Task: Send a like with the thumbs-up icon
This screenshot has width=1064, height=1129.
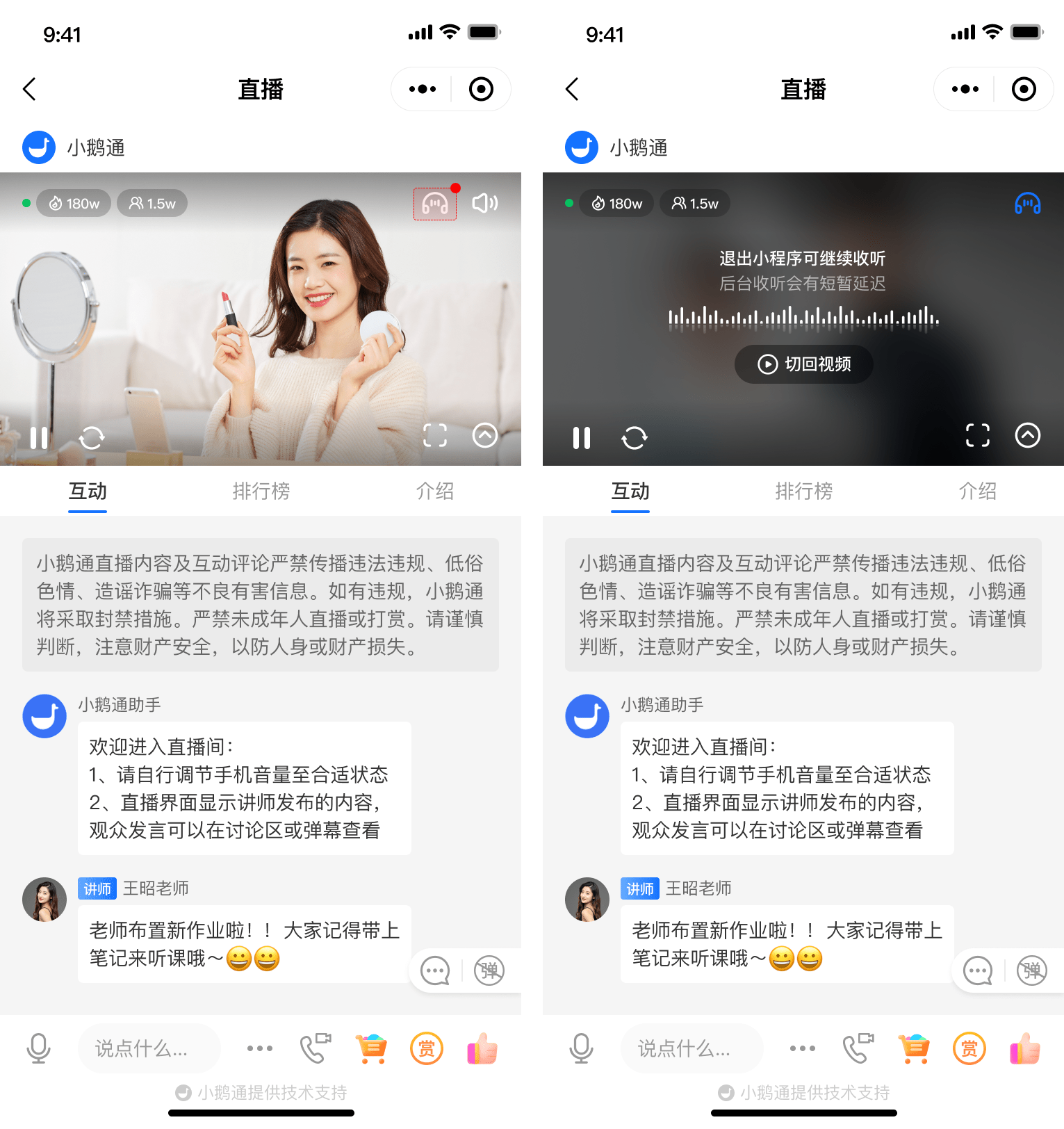Action: pos(482,1048)
